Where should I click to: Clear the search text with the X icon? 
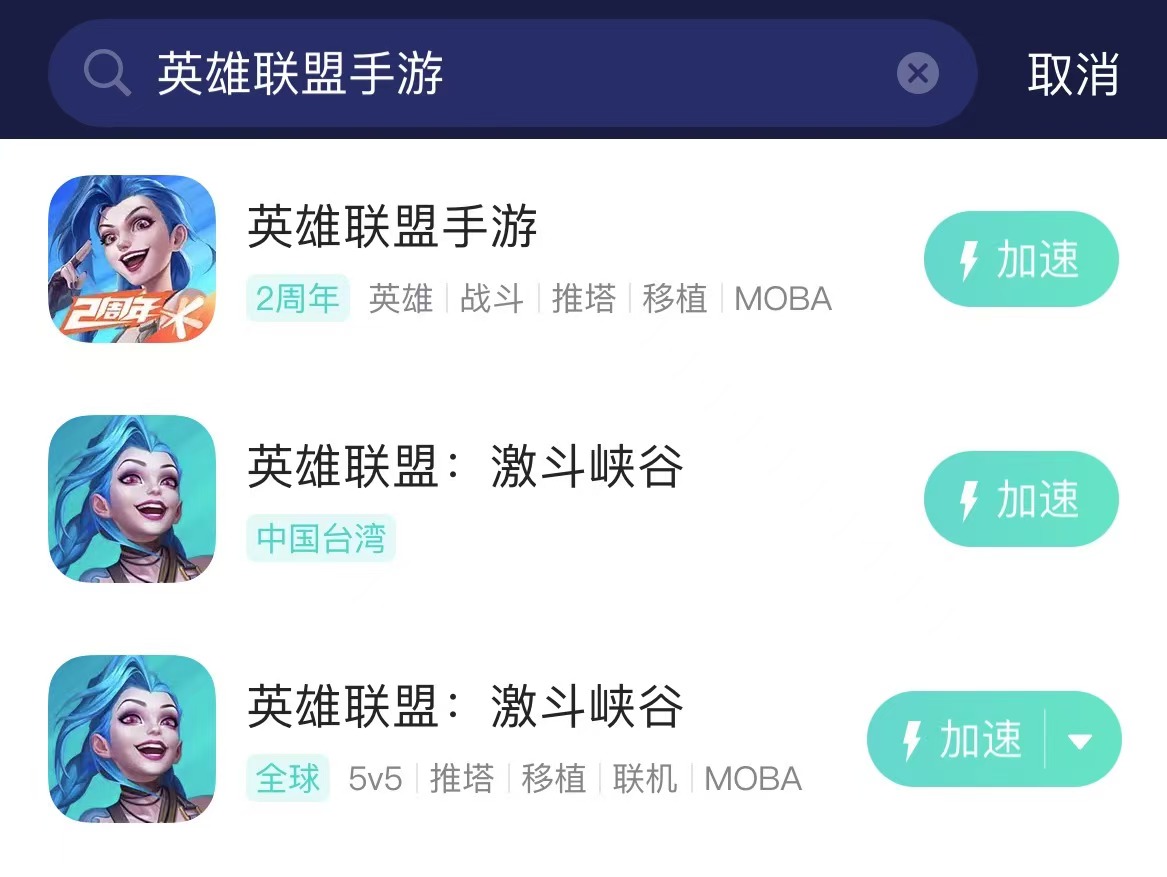tap(917, 73)
